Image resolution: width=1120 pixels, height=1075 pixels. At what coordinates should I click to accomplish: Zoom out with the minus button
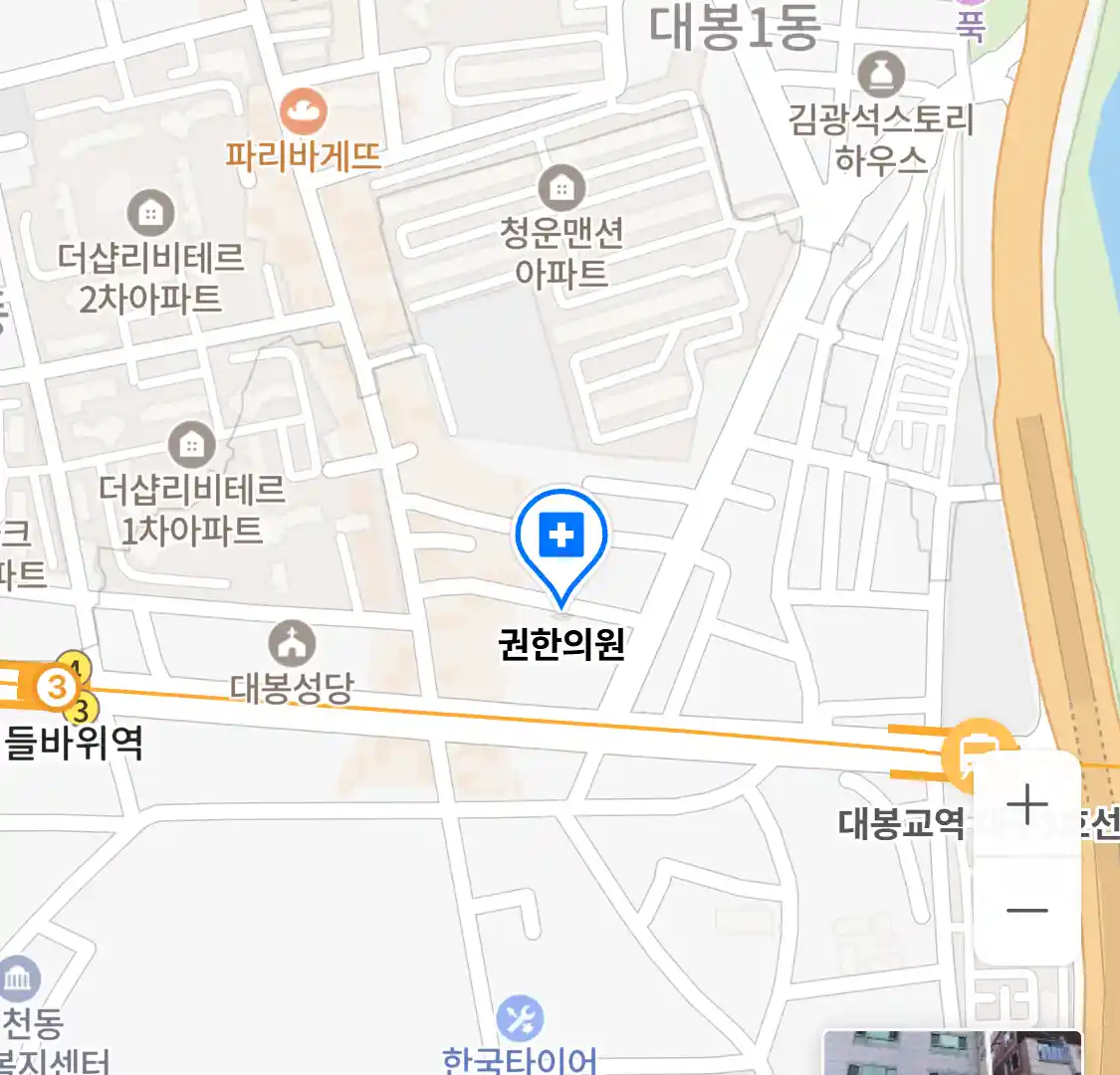tap(1026, 910)
